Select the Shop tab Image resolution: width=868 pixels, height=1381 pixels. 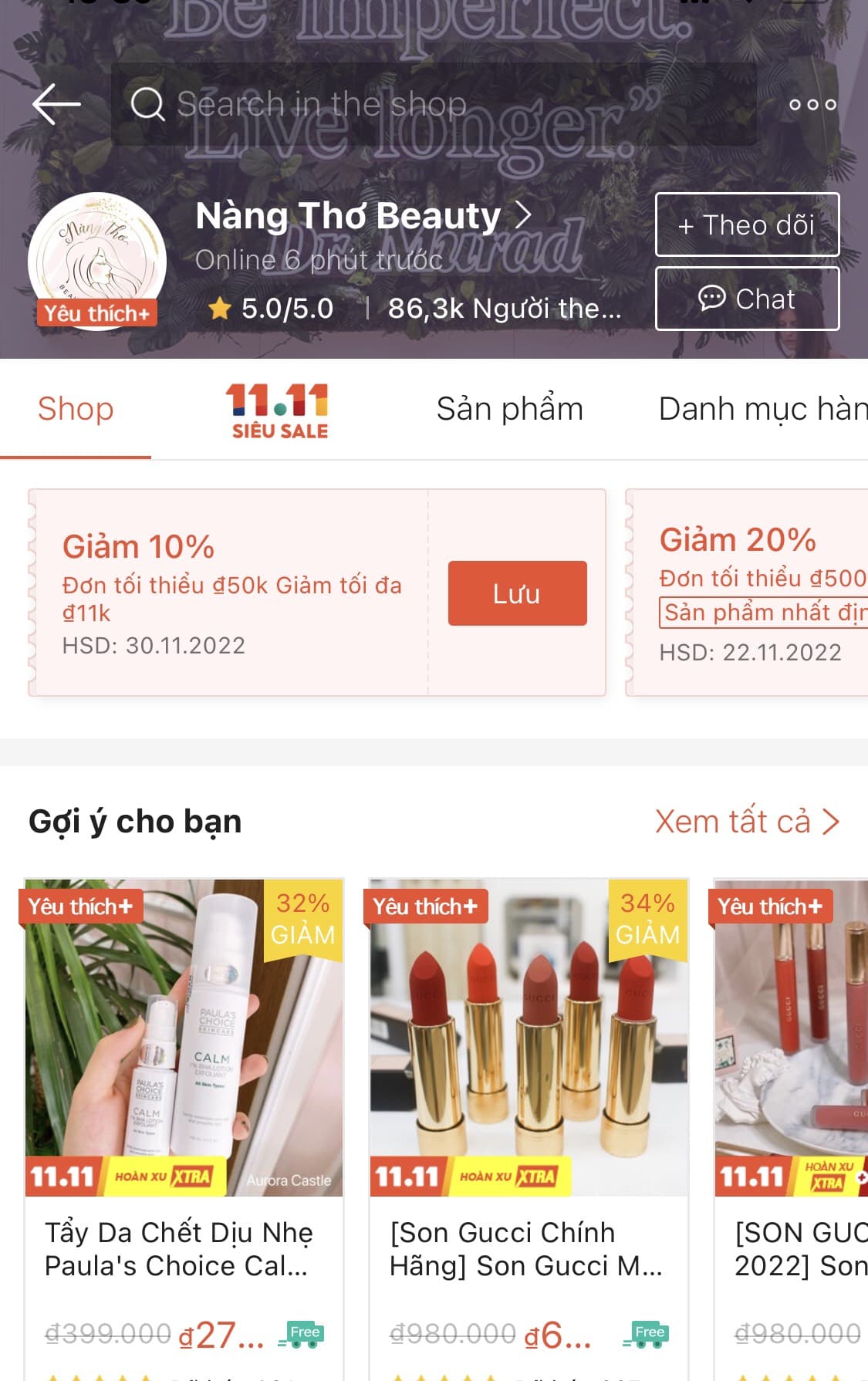(76, 409)
